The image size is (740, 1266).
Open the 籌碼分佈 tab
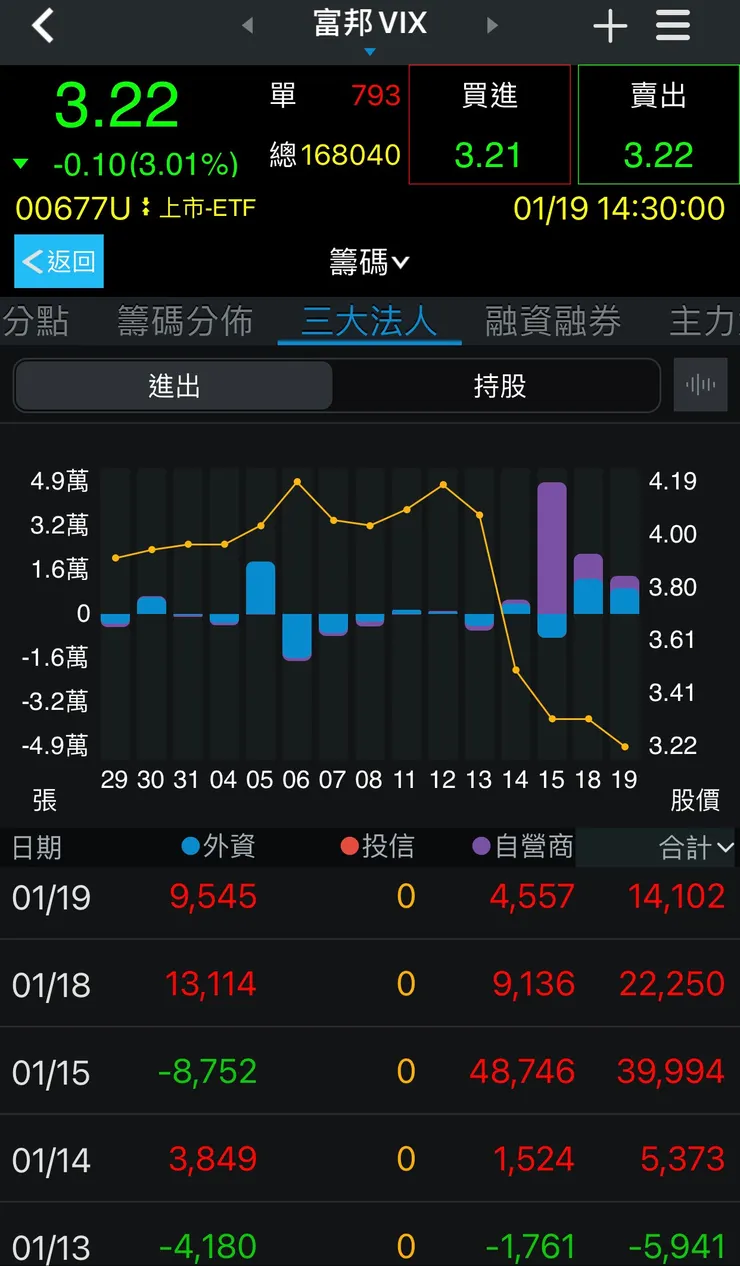[184, 320]
